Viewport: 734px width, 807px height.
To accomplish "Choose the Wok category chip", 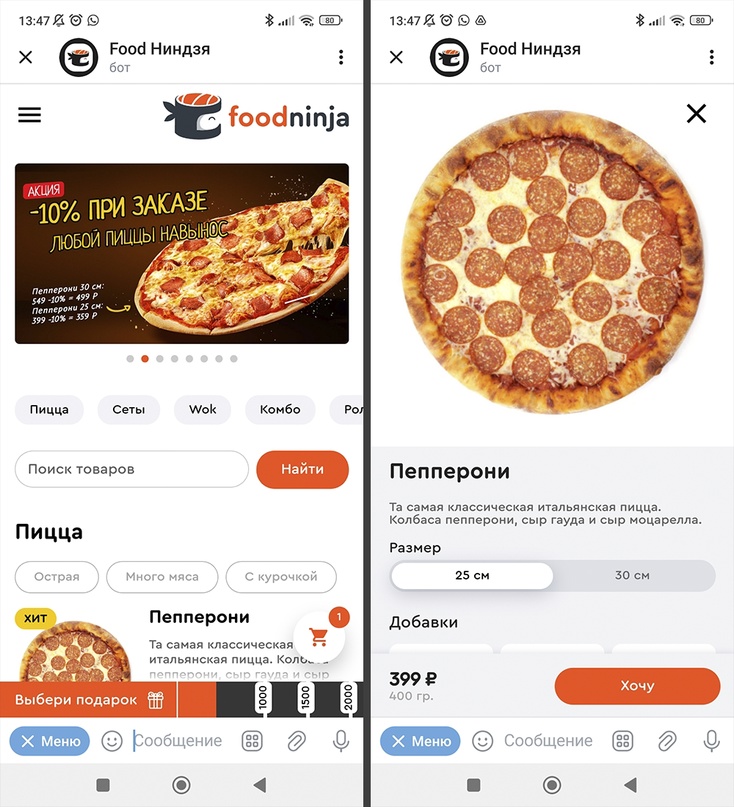I will point(203,410).
